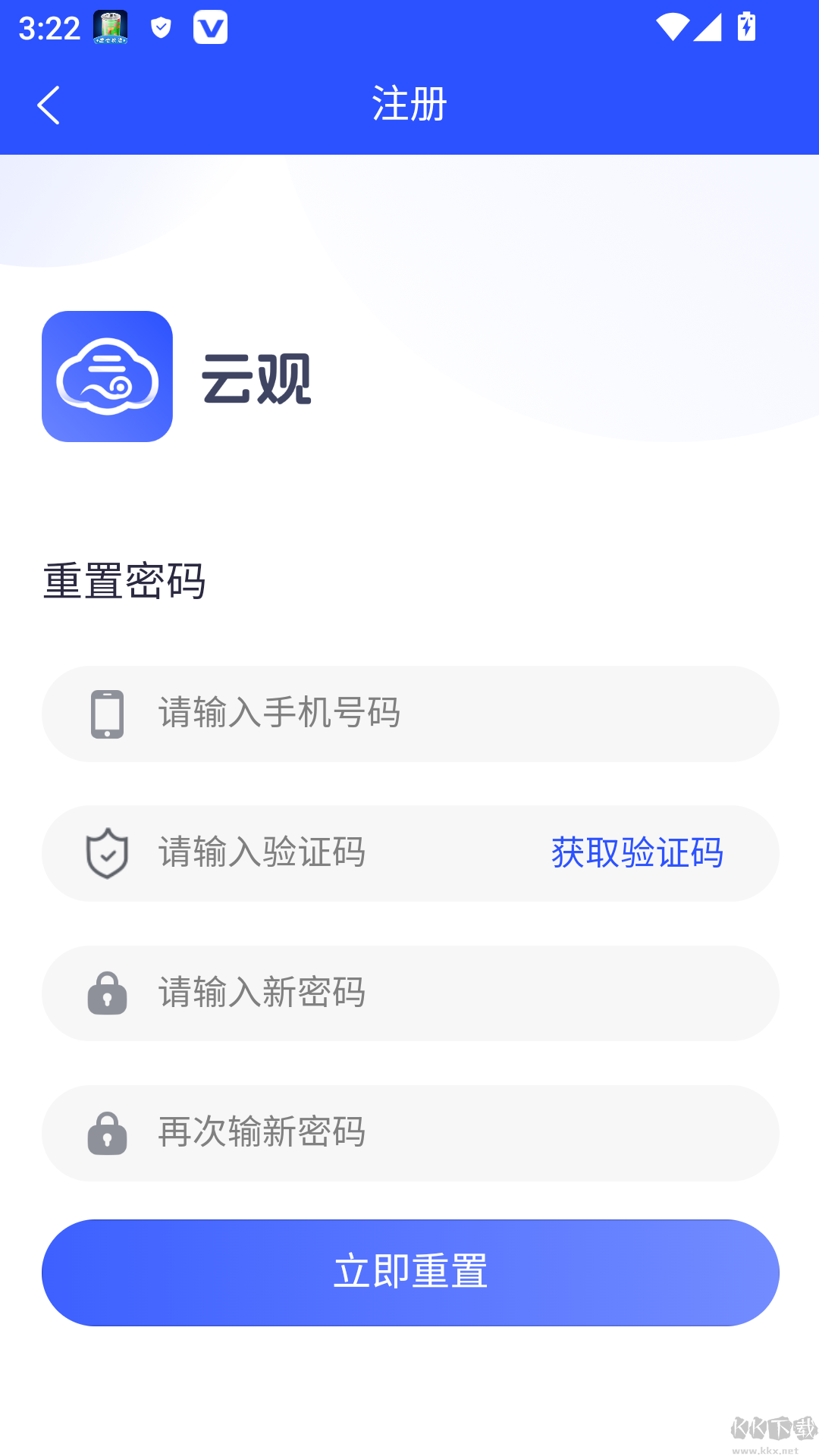This screenshot has width=819, height=1456.
Task: Click the 重置密码 heading text
Action: click(x=125, y=580)
